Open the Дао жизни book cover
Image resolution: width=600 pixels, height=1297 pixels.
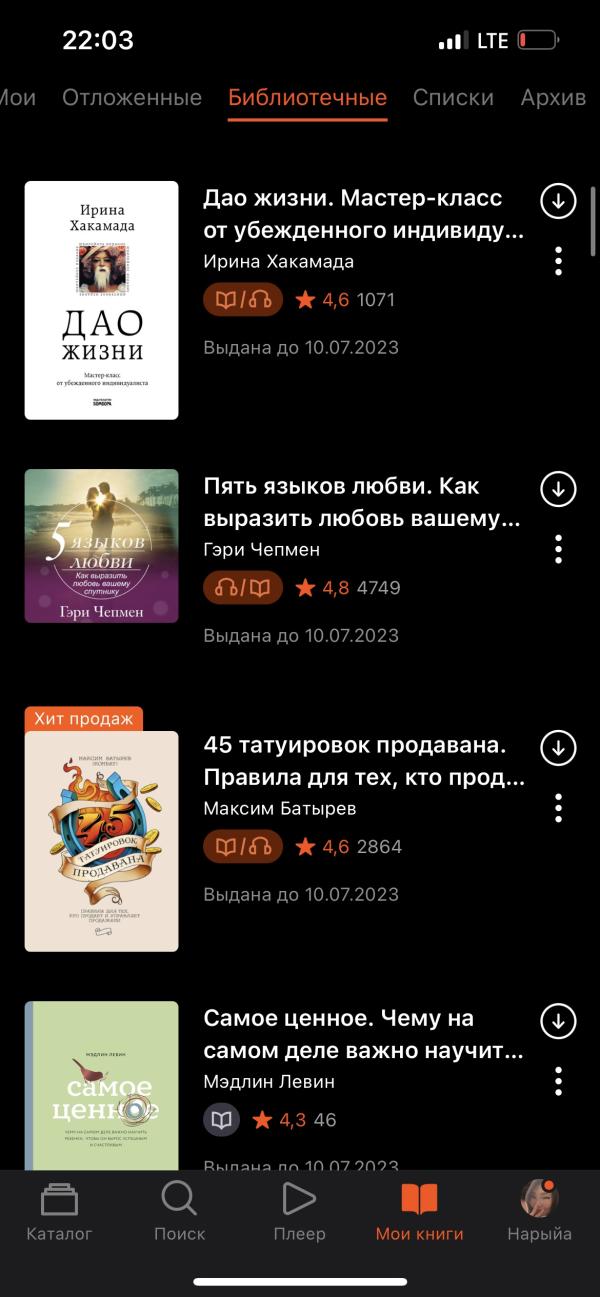(101, 300)
